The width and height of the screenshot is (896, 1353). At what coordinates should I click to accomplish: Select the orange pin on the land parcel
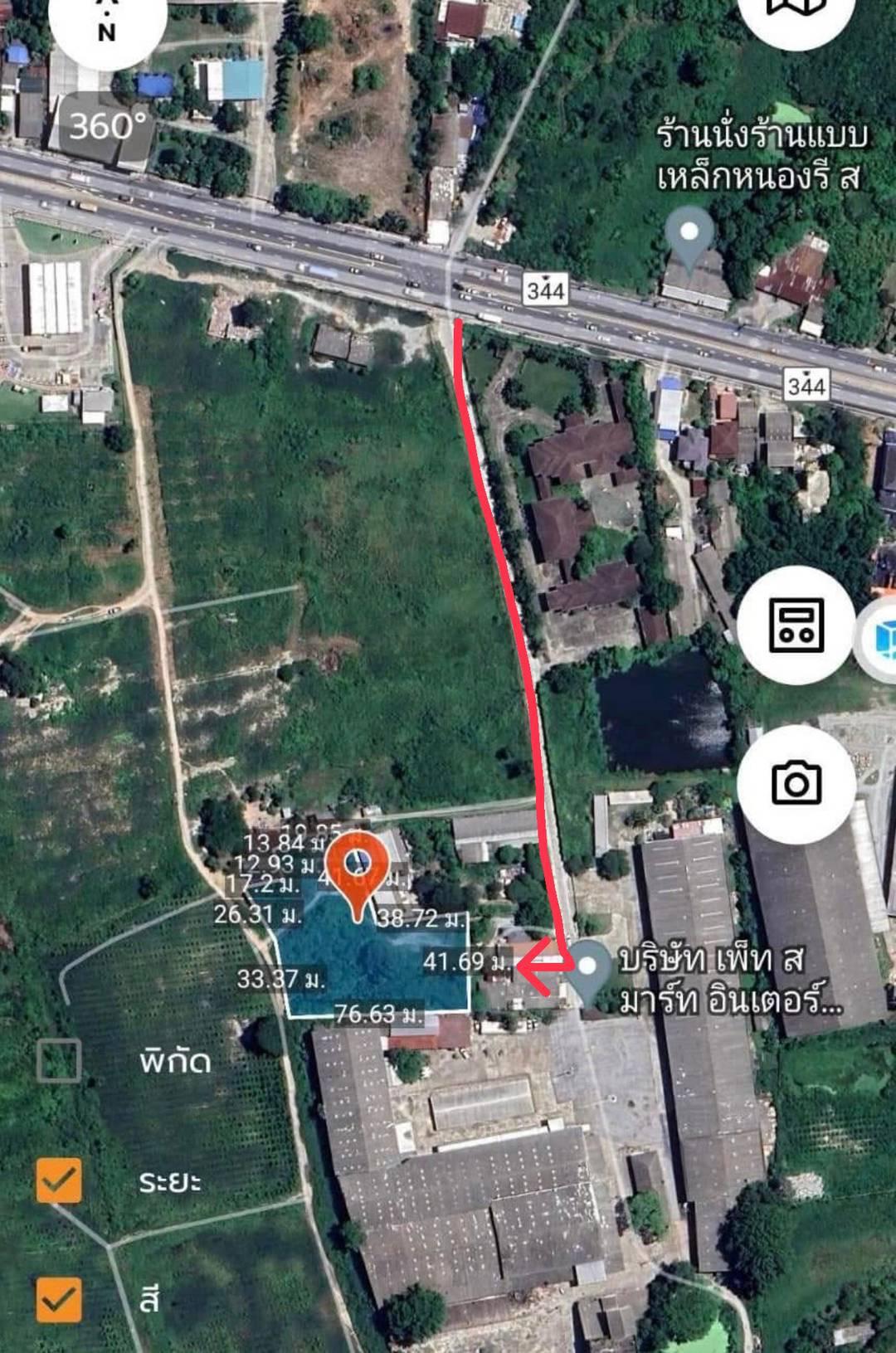click(x=358, y=874)
